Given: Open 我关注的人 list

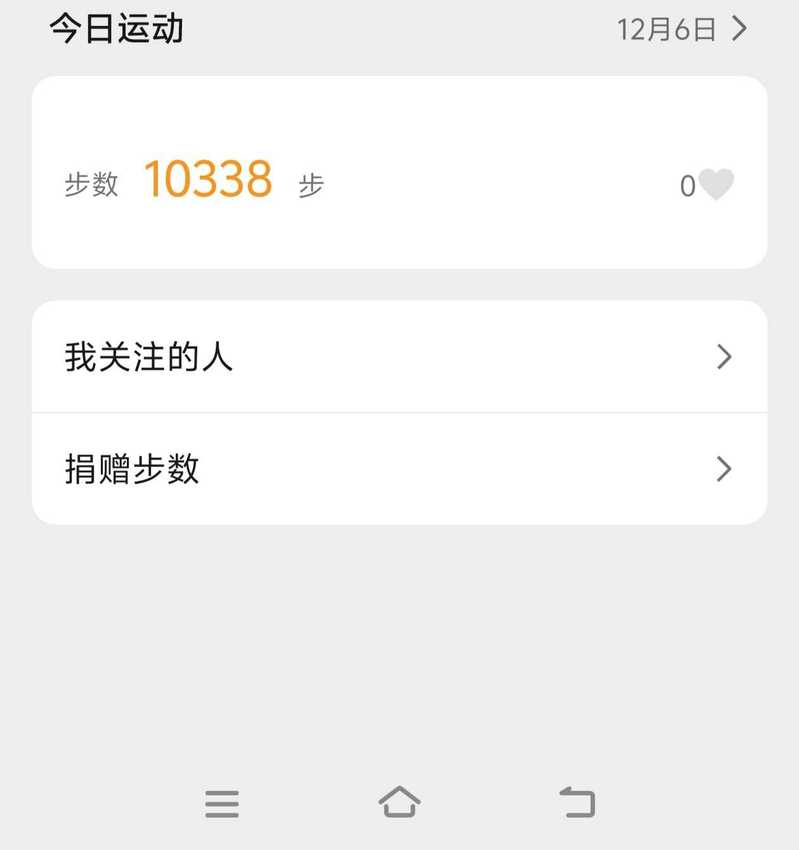Looking at the screenshot, I should 399,357.
